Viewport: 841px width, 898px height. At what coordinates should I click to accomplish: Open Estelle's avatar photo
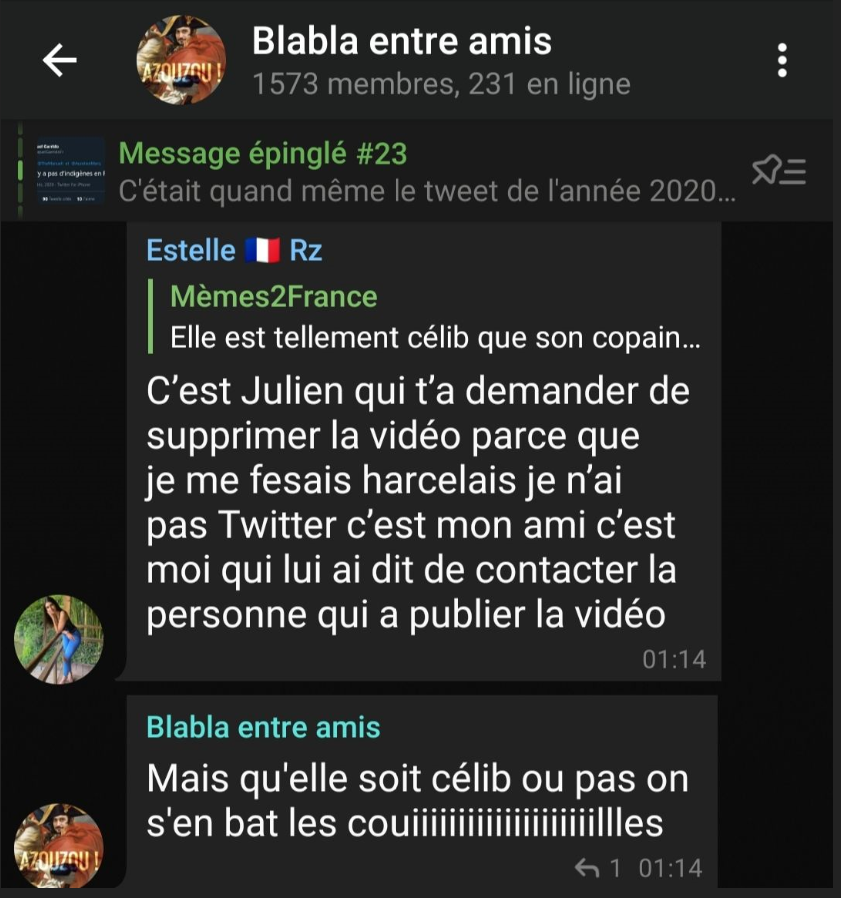[59, 640]
